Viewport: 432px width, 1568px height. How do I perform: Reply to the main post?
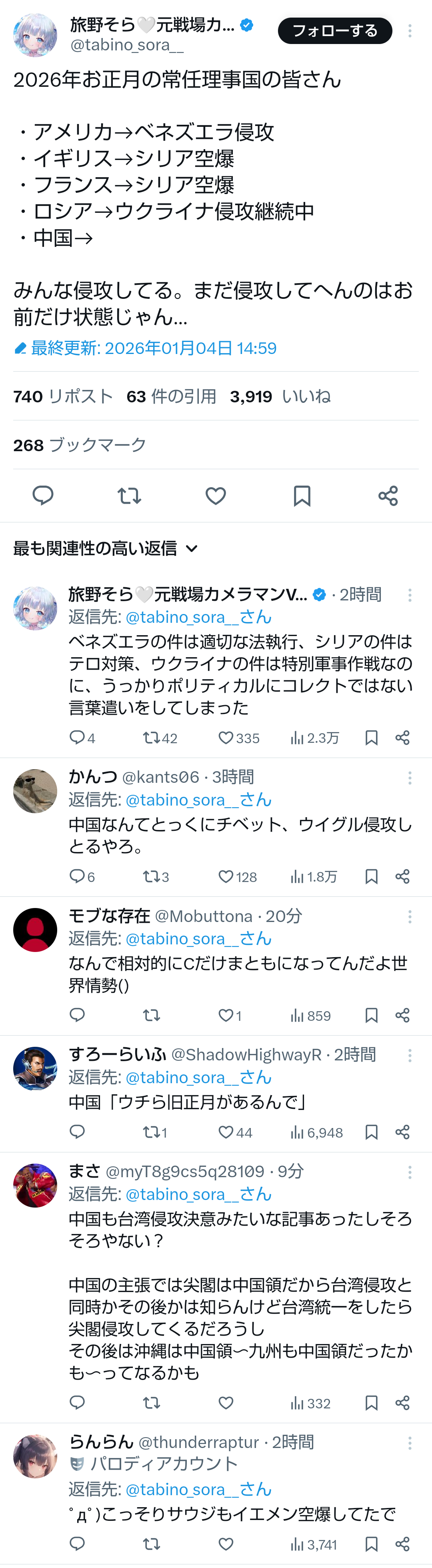click(x=42, y=496)
